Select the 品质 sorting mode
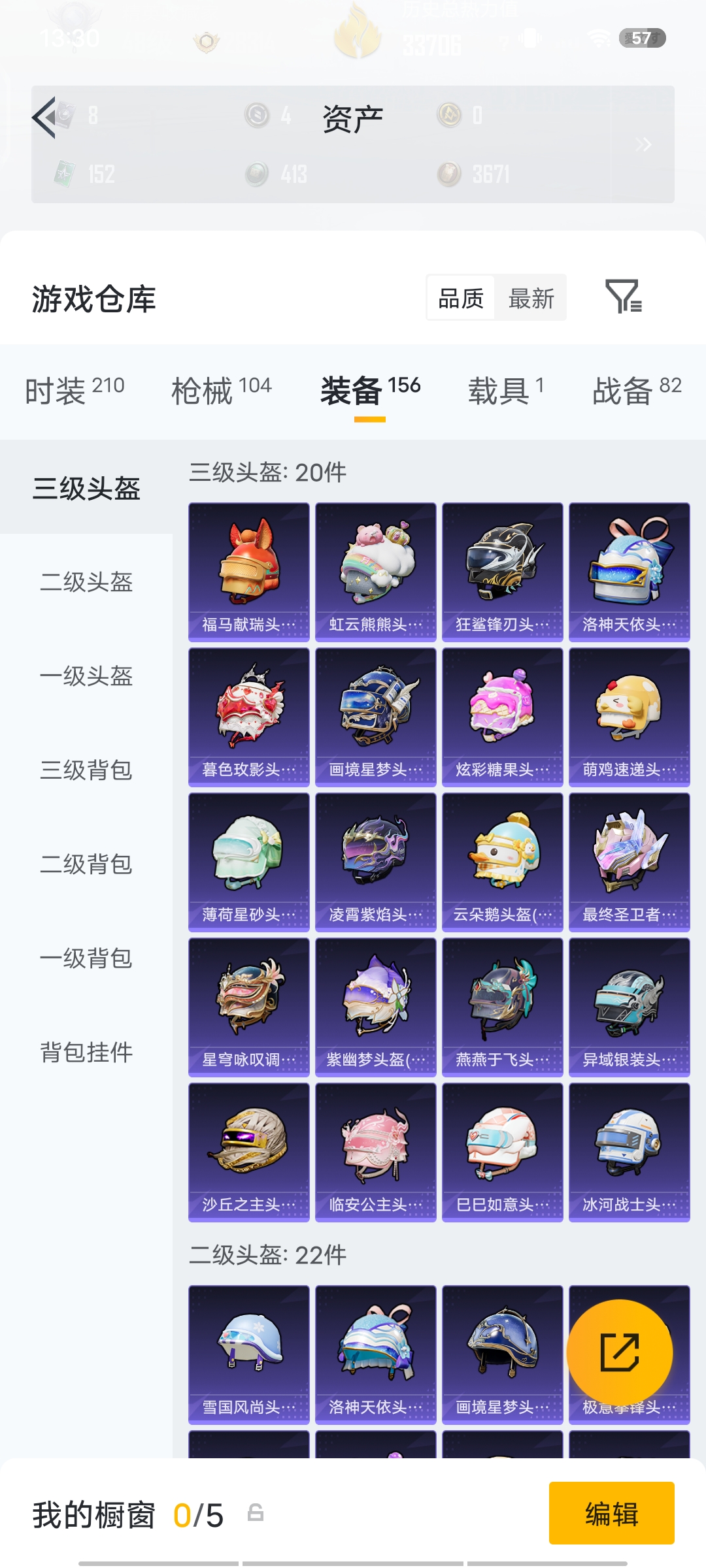The height and width of the screenshot is (1568, 706). (460, 299)
